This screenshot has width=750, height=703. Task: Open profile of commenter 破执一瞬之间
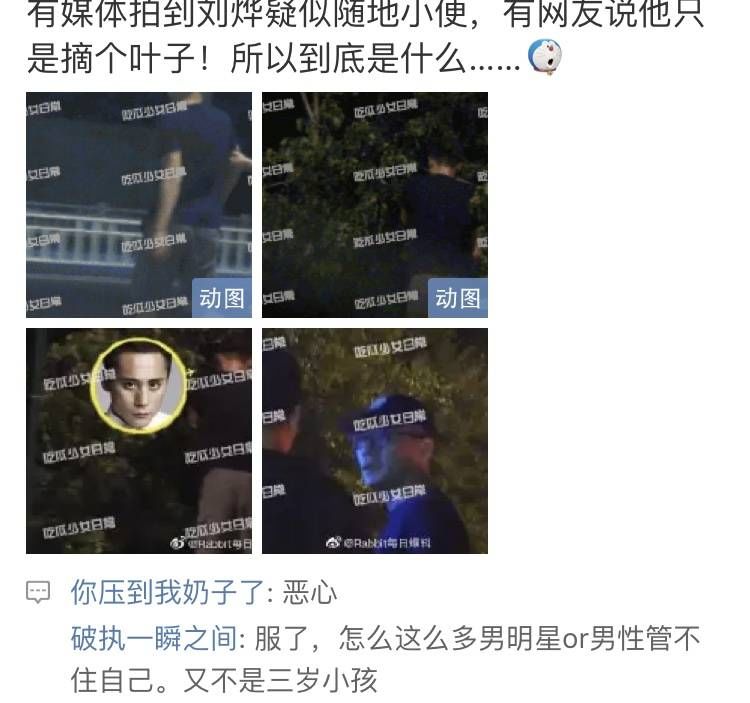point(154,638)
